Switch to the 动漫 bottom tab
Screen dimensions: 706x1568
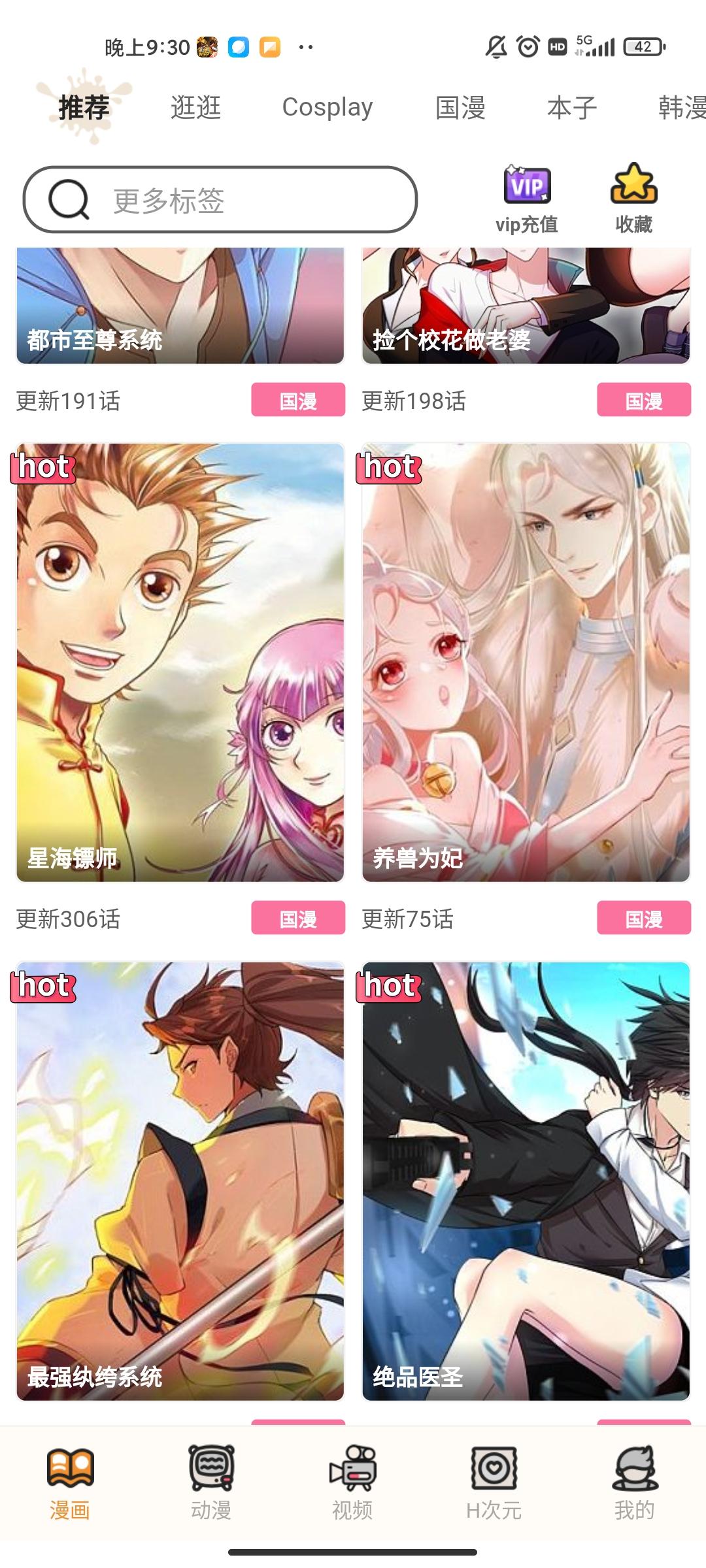pos(211,1483)
